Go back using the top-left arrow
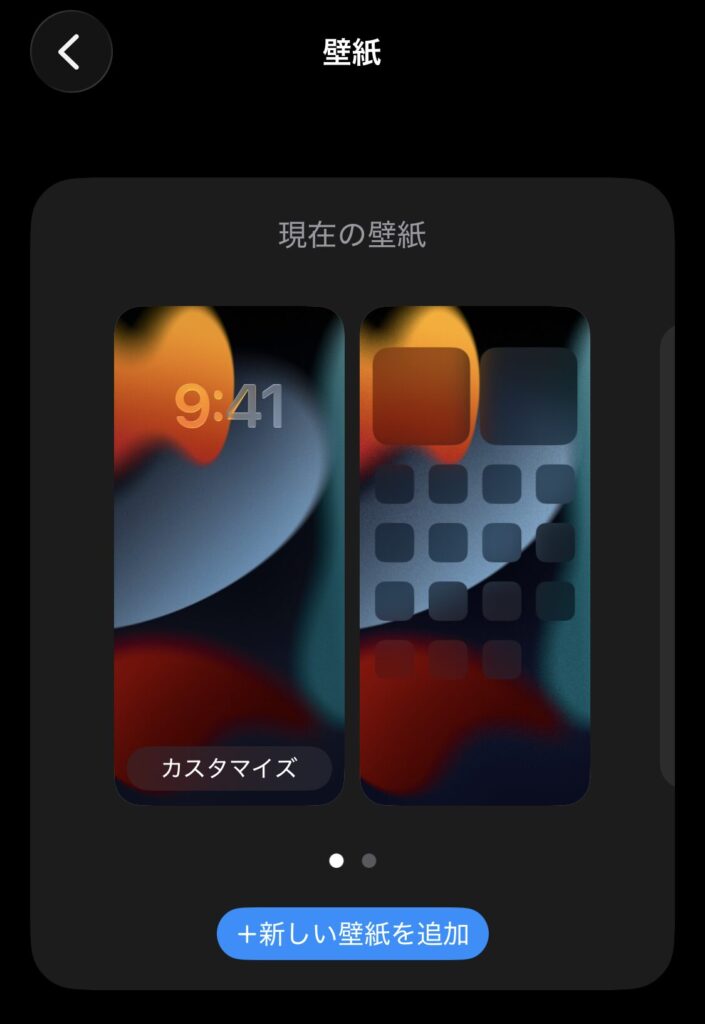Image resolution: width=705 pixels, height=1024 pixels. coord(71,52)
